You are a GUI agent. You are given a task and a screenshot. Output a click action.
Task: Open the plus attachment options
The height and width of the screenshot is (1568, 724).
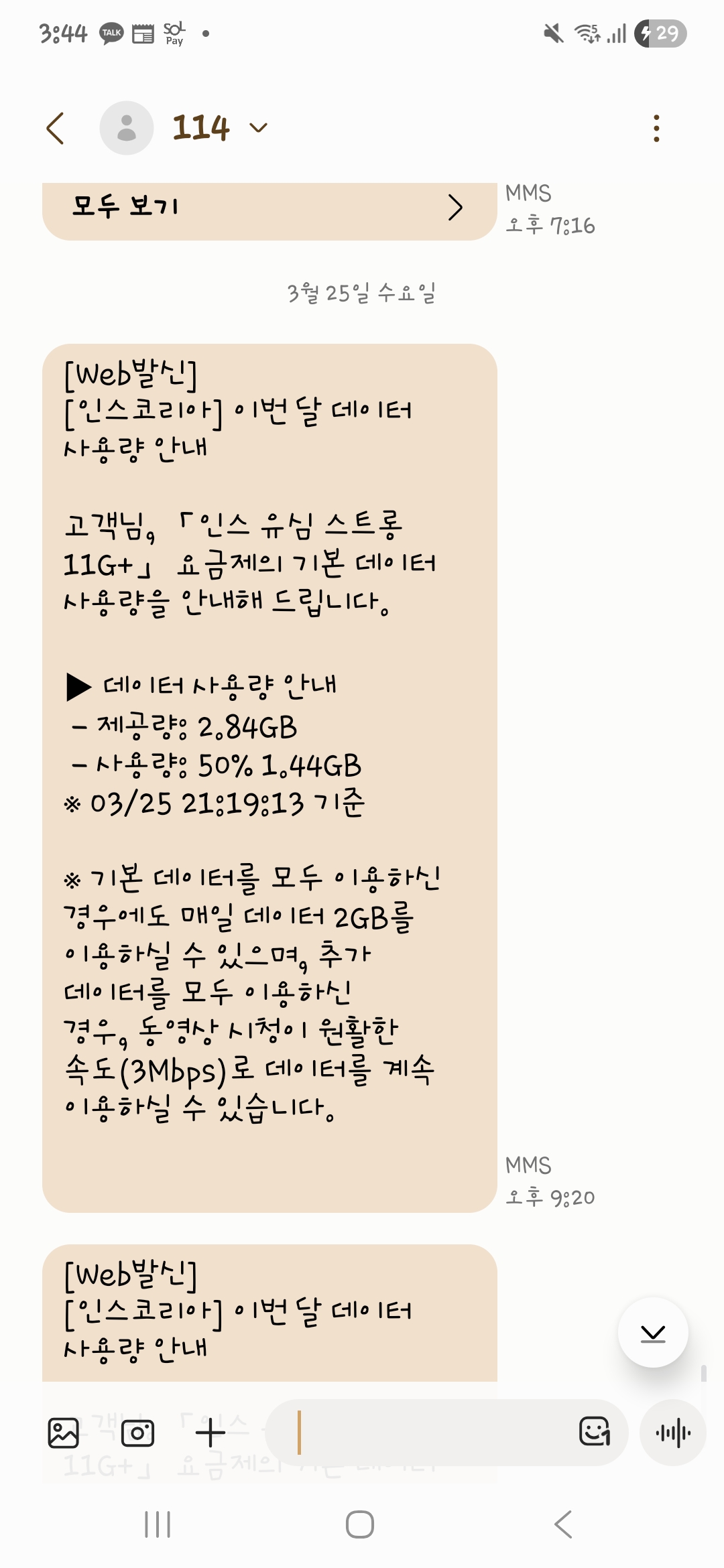point(210,1433)
